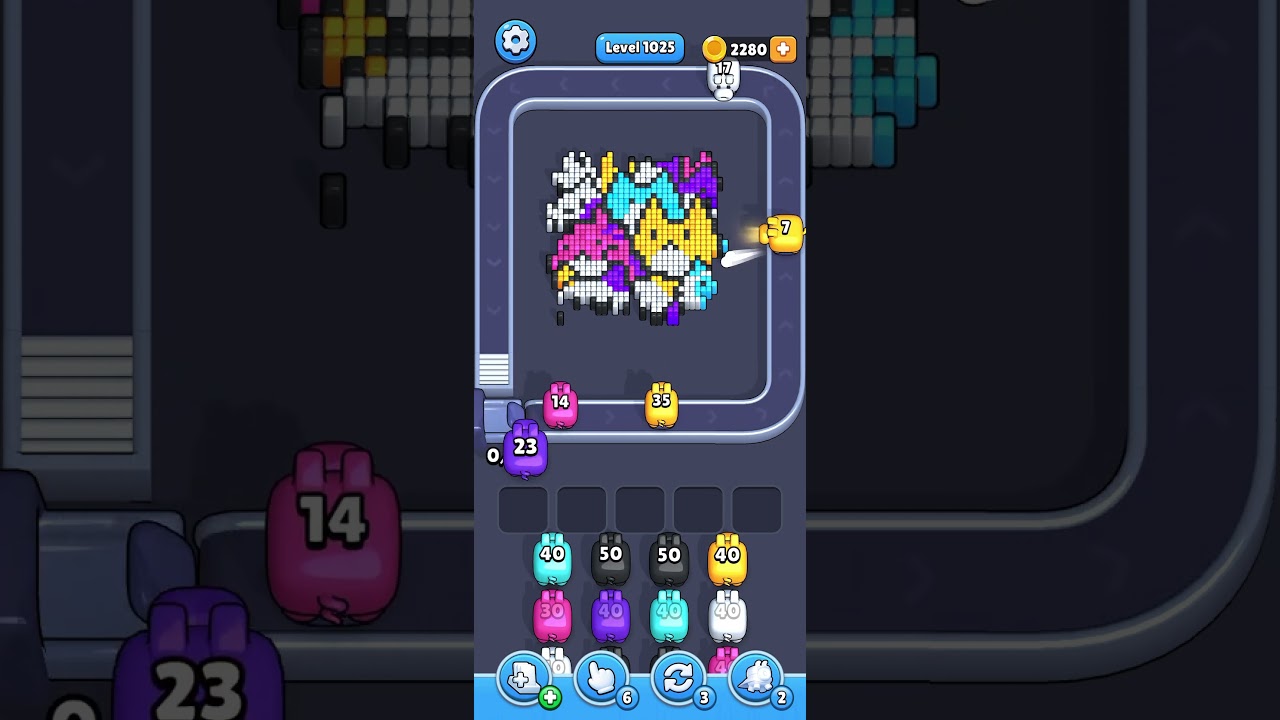
Task: Use the add-slot booster with green plus
Action: tap(525, 680)
